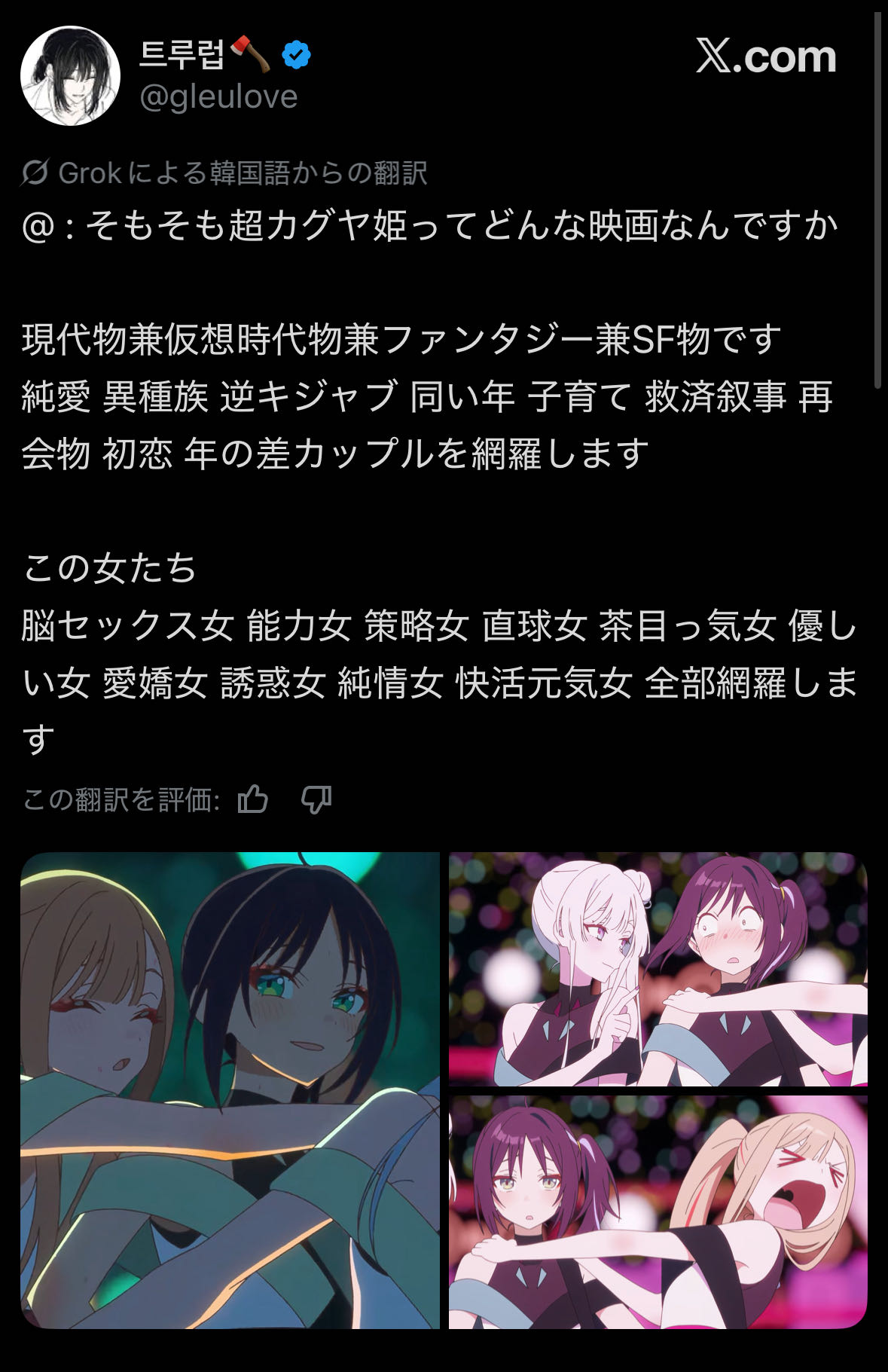
Task: Open the large image of two girls hugging
Action: click(x=230, y=1090)
